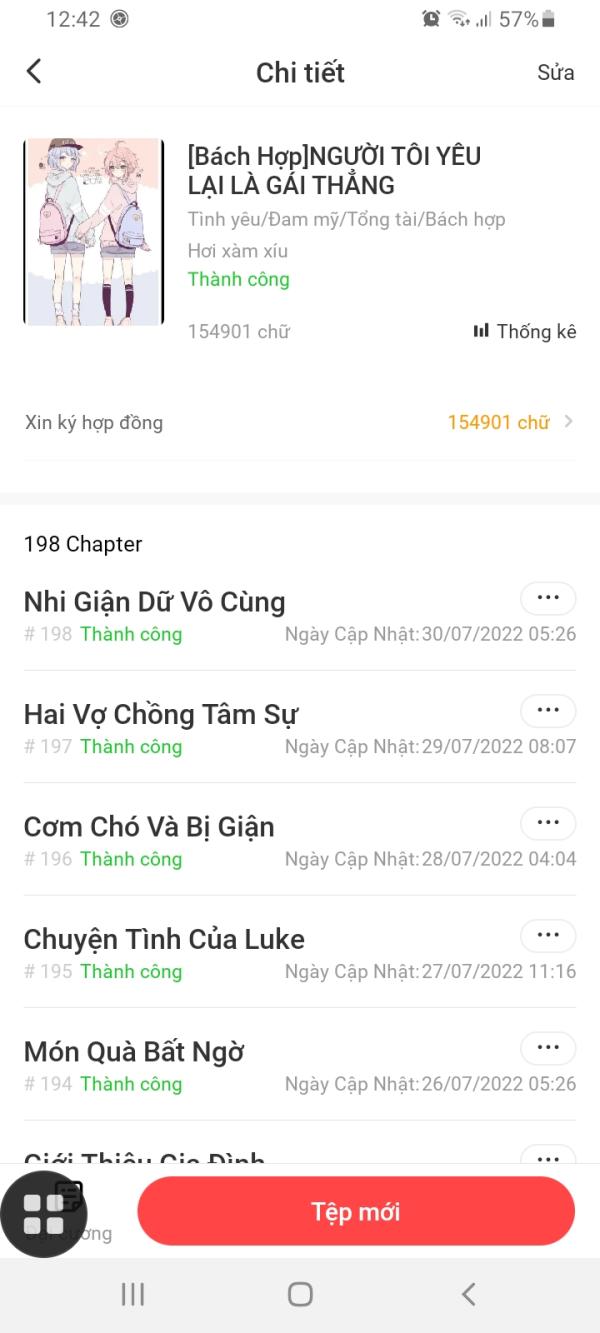Screen dimensions: 600x1333
Task: Open the floating grid menu button
Action: (x=45, y=1213)
